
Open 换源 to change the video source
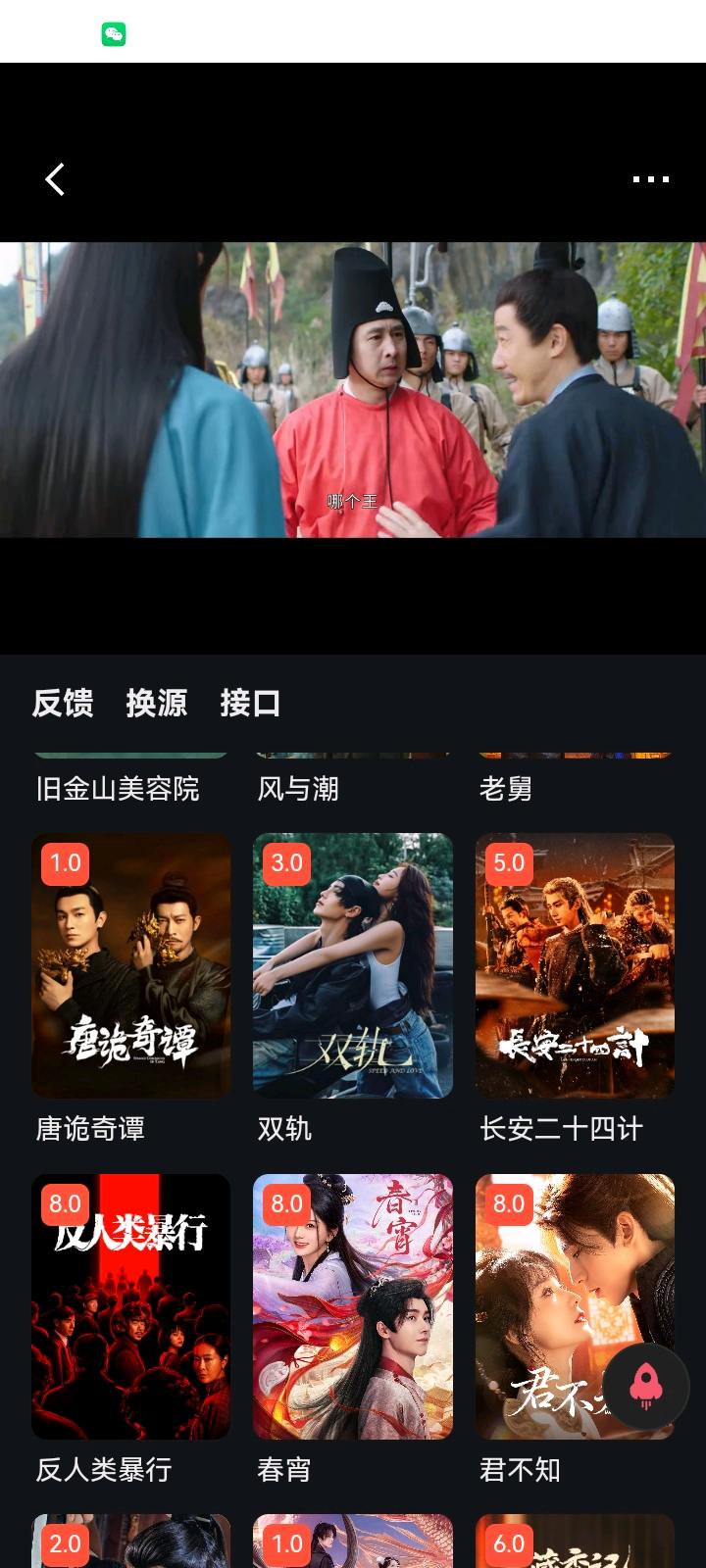[157, 704]
